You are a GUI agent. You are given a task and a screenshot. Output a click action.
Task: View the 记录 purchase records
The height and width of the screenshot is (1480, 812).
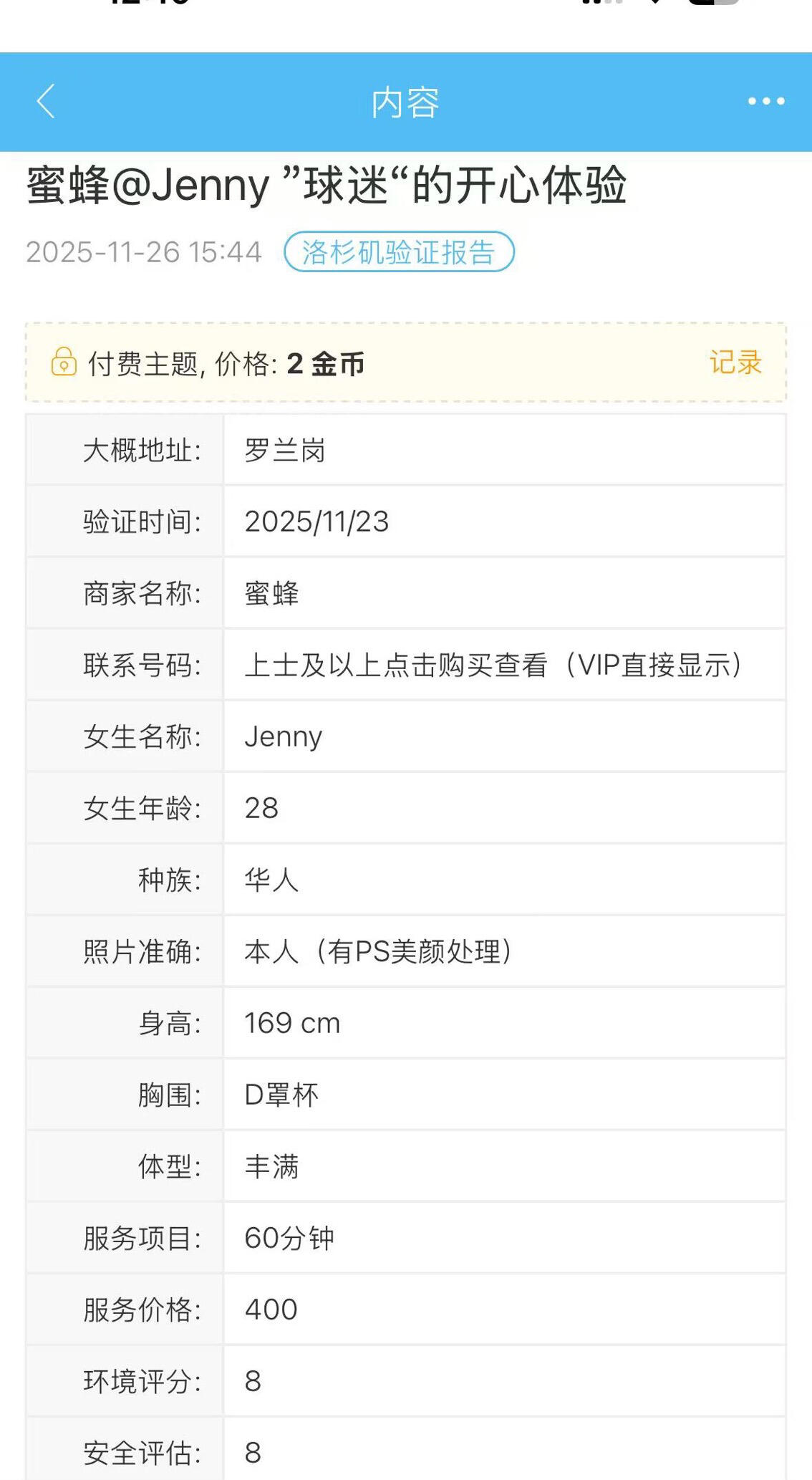[735, 363]
